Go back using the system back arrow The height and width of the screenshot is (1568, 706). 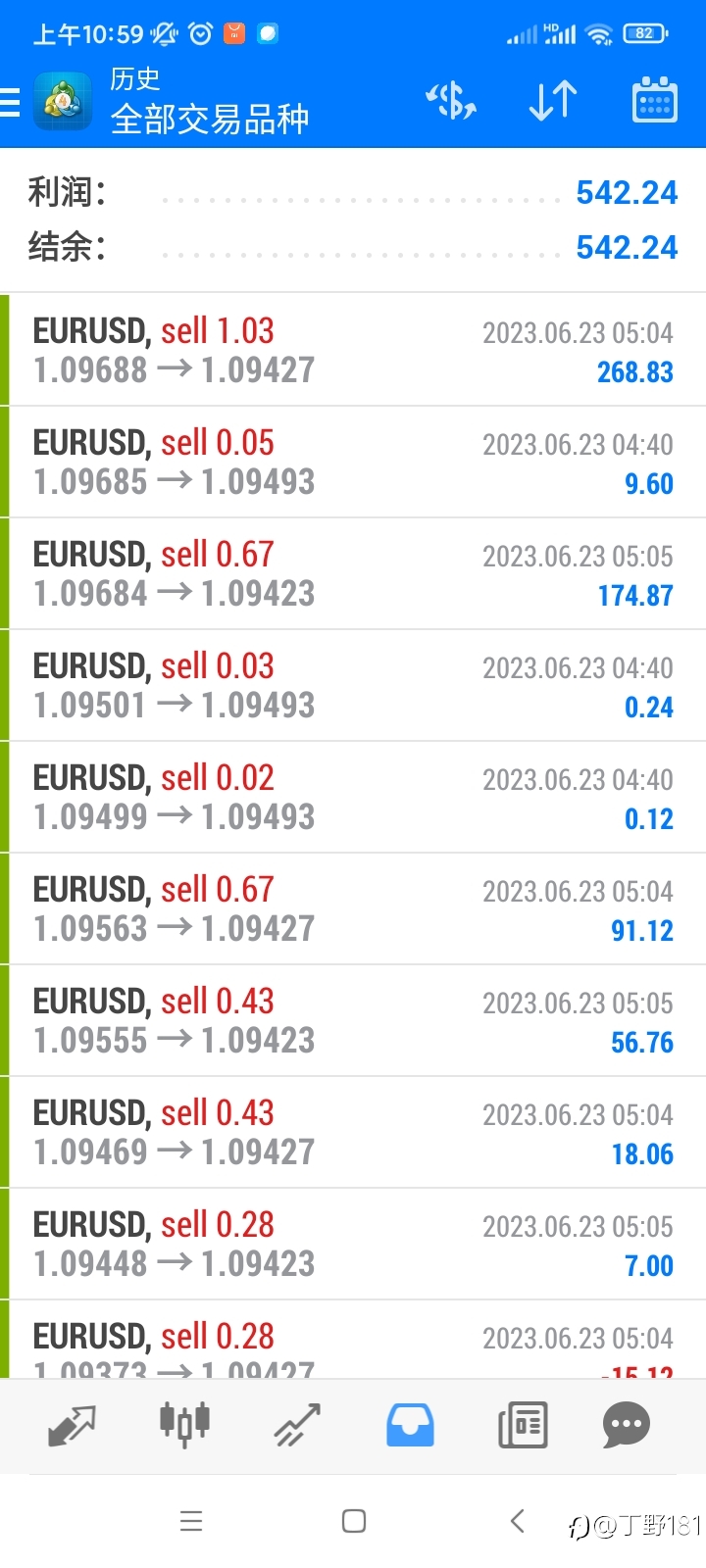point(518,1521)
